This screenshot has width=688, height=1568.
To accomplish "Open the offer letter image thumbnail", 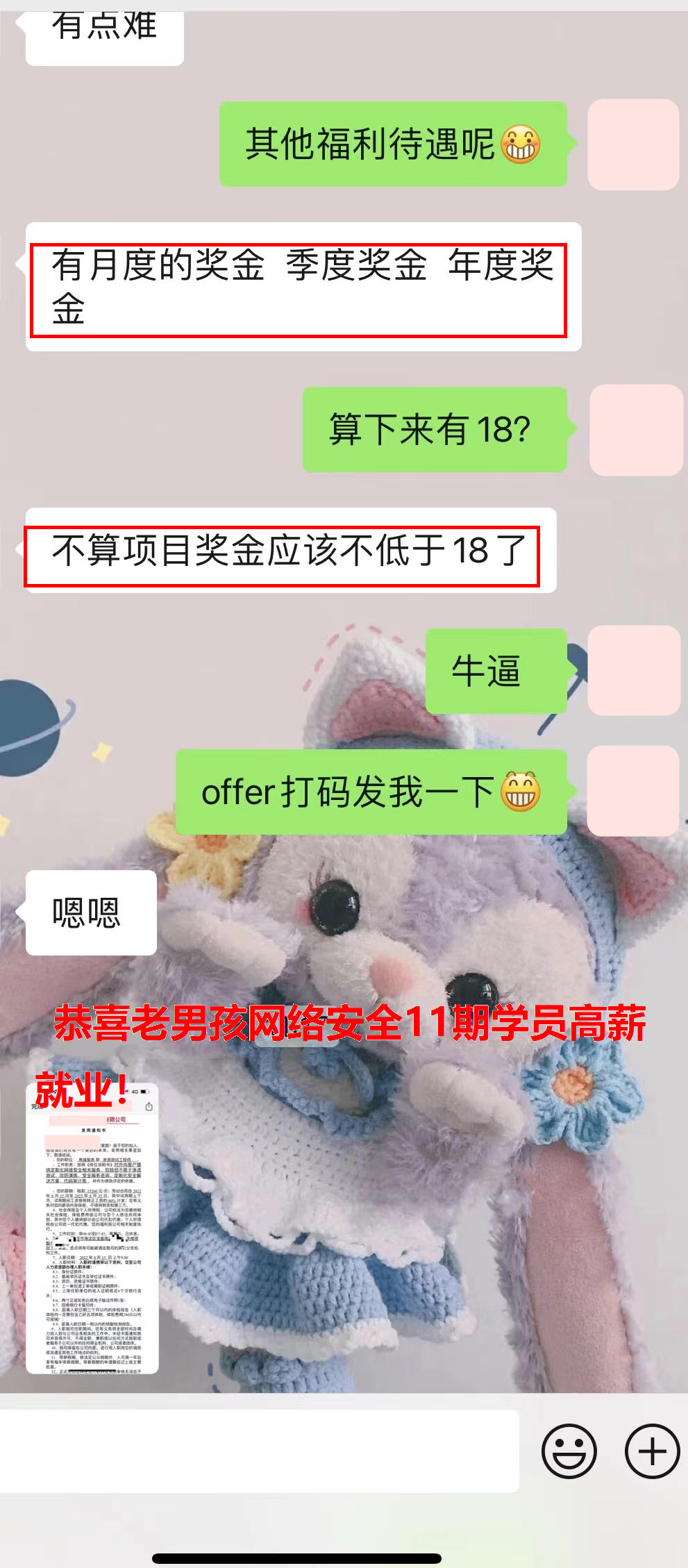I will pos(92,1228).
